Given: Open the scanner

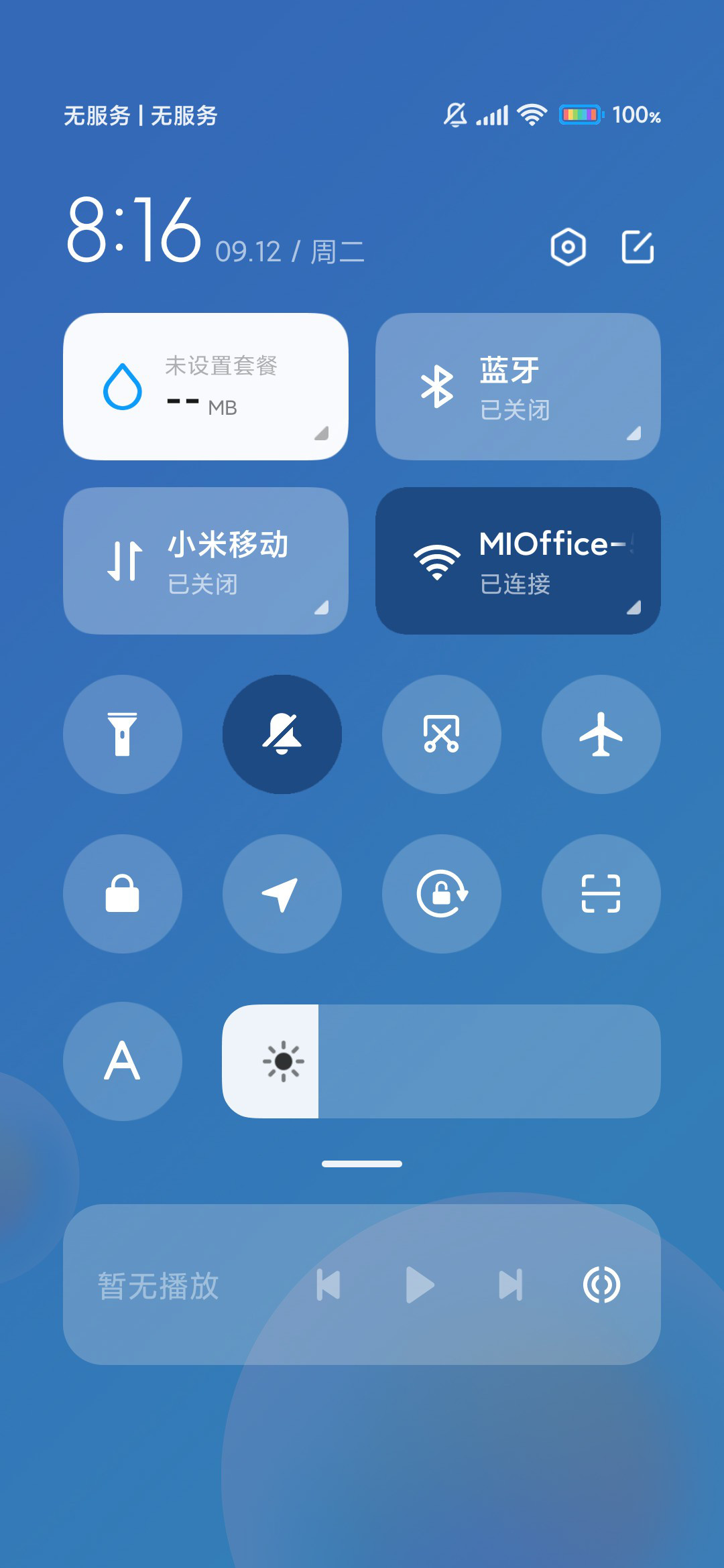Looking at the screenshot, I should (x=601, y=894).
